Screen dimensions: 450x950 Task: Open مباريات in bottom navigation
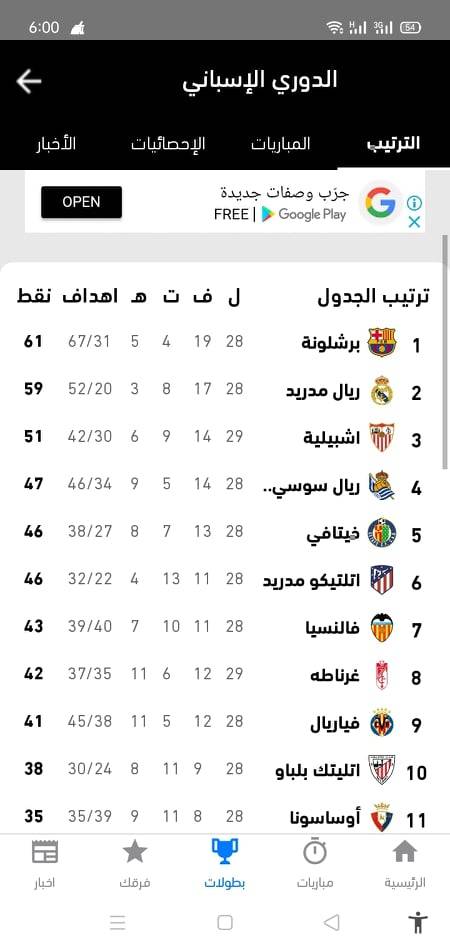(315, 864)
